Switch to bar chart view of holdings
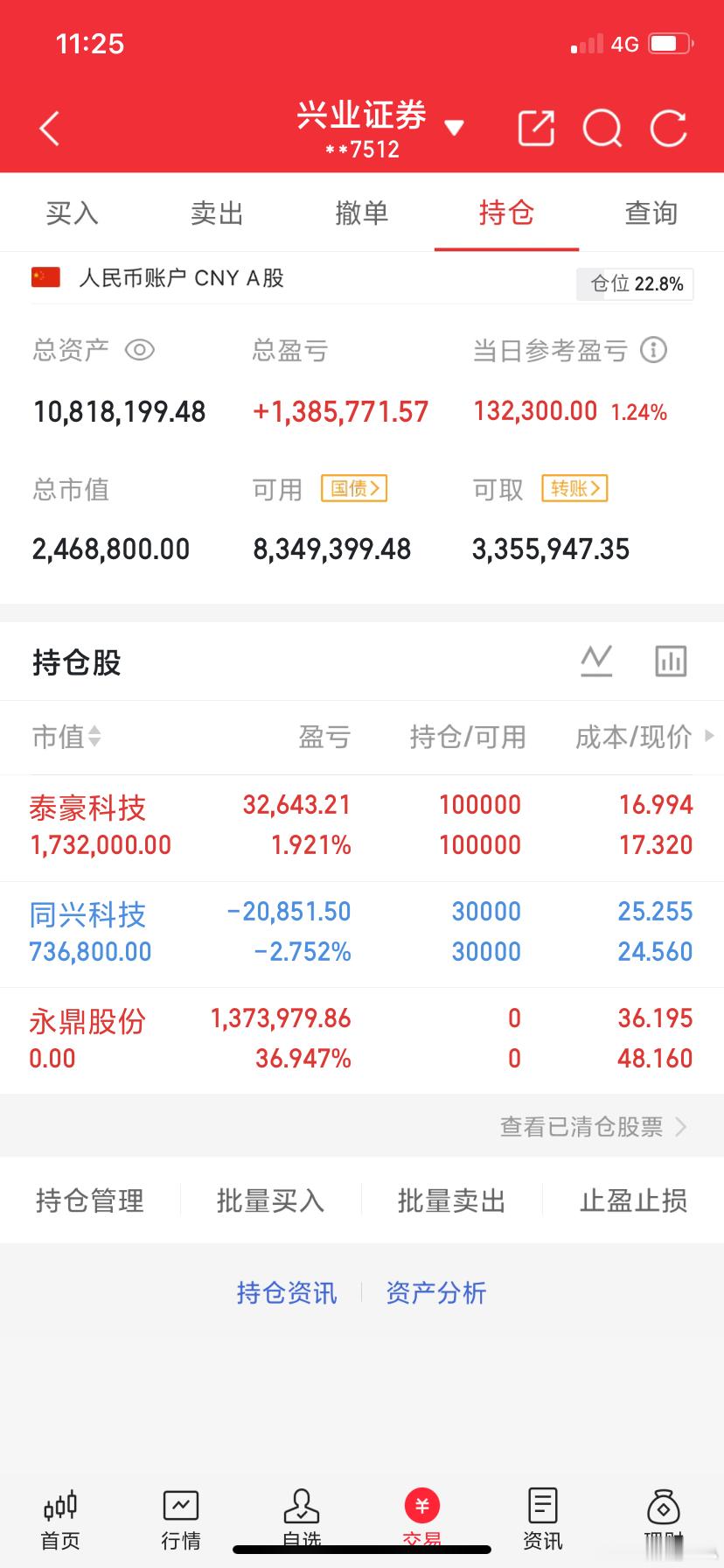The height and width of the screenshot is (1568, 724). pos(670,661)
